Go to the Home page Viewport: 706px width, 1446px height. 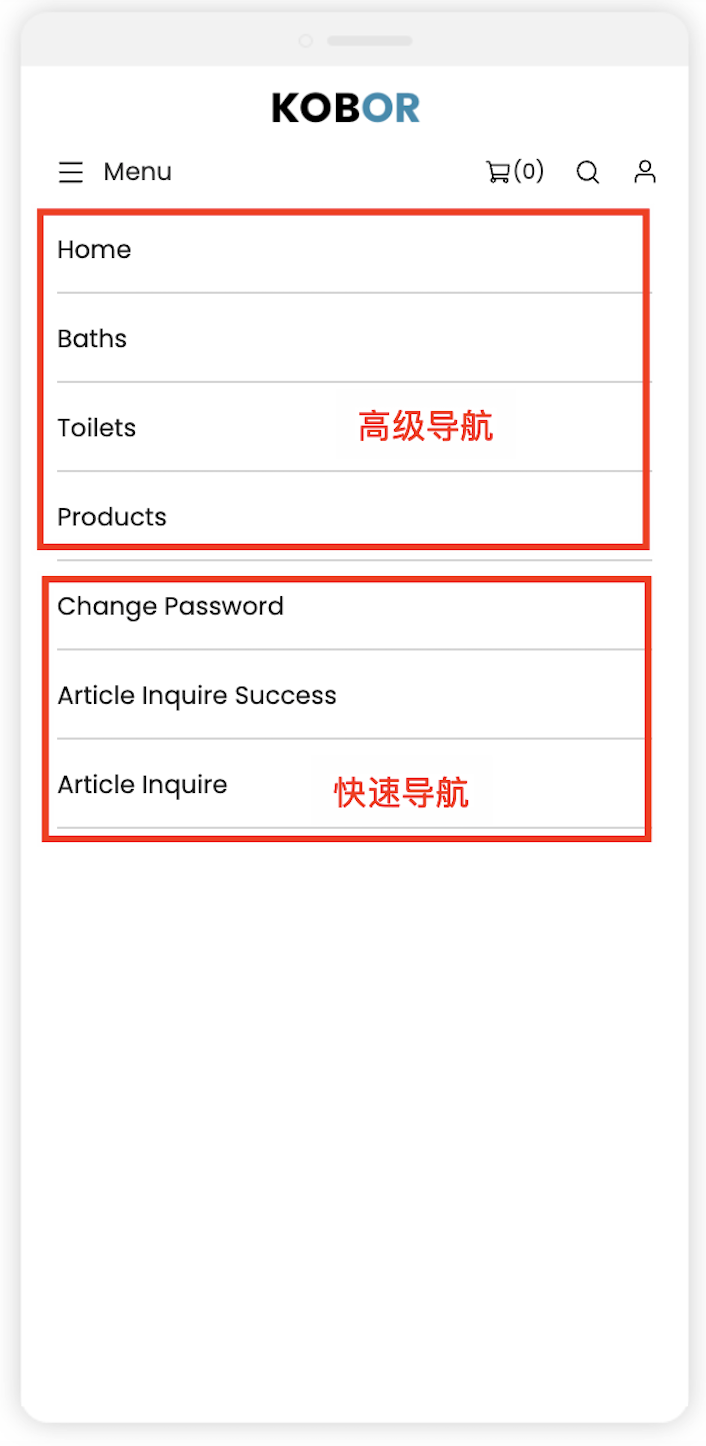(x=94, y=250)
